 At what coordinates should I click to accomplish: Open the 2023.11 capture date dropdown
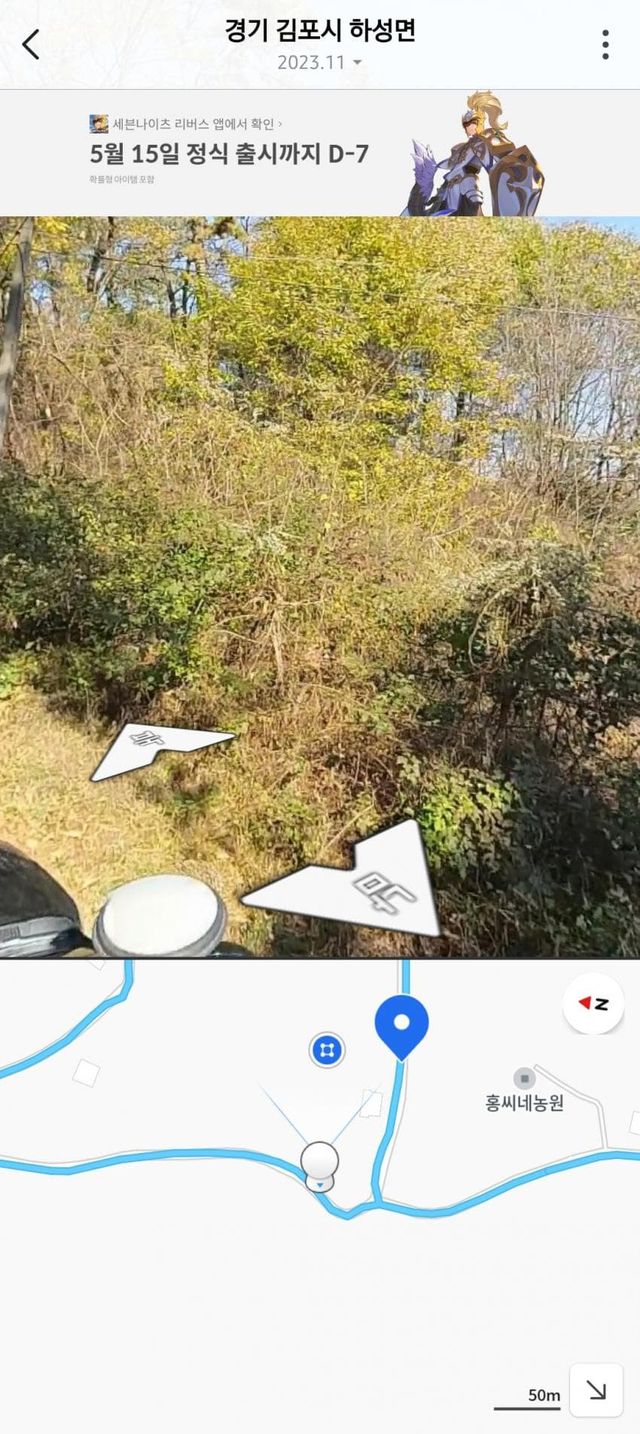coord(320,62)
